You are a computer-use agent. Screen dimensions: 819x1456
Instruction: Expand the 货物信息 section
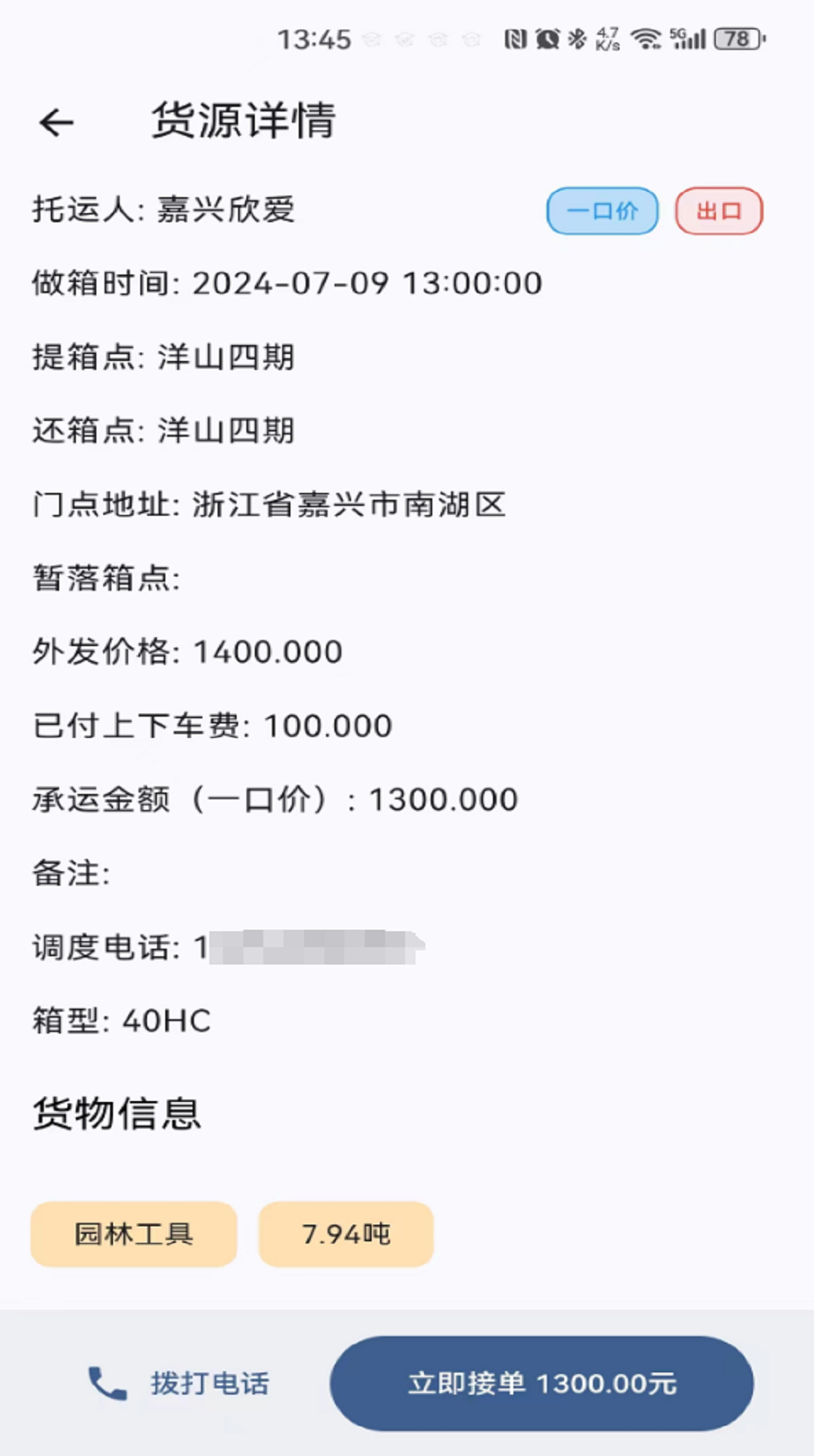click(116, 1115)
